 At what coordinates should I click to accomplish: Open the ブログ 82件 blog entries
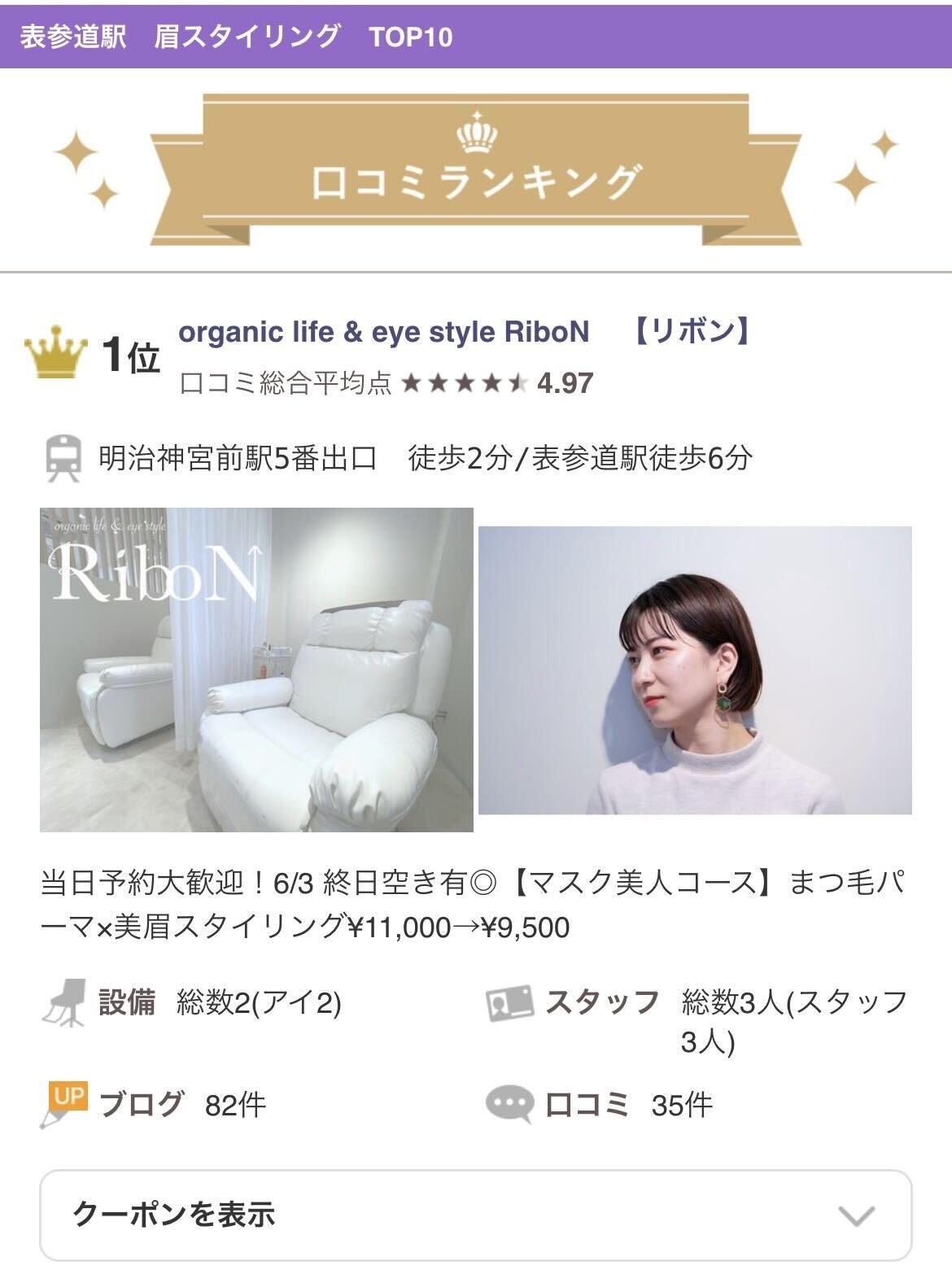coord(181,1105)
